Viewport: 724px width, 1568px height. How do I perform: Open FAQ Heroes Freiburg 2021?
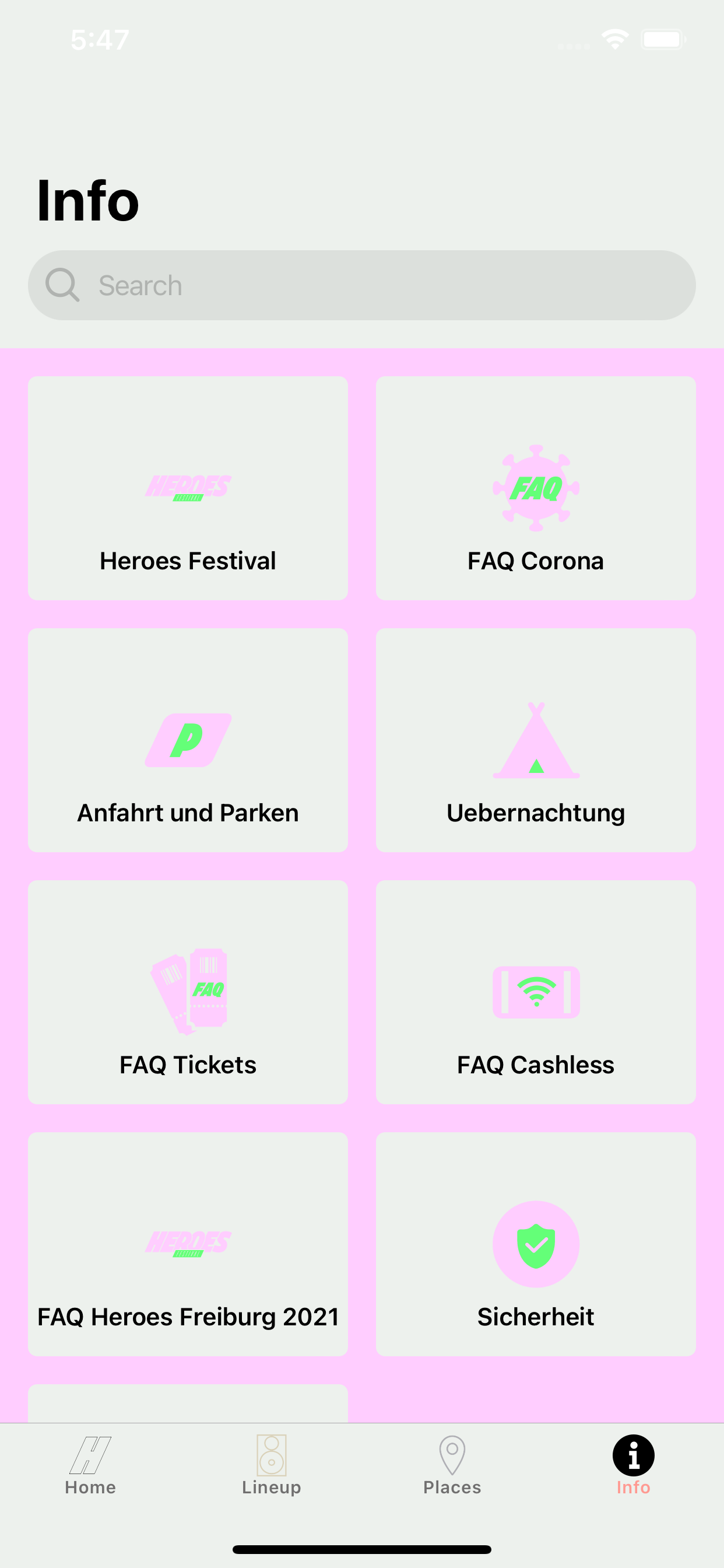[187, 1244]
